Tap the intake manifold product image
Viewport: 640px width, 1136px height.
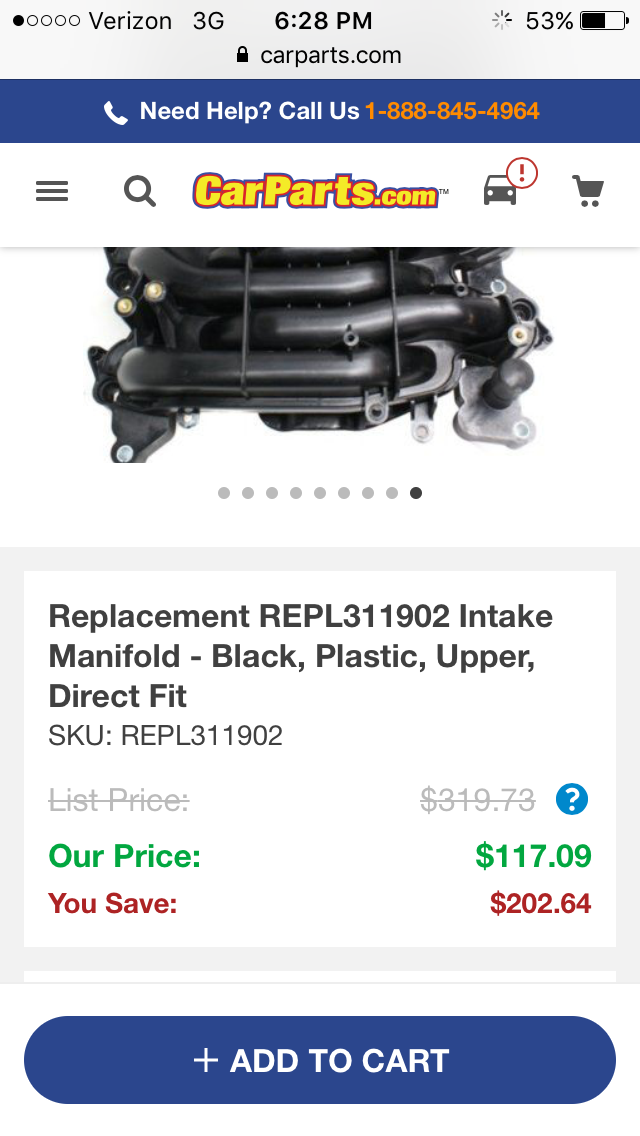tap(318, 355)
